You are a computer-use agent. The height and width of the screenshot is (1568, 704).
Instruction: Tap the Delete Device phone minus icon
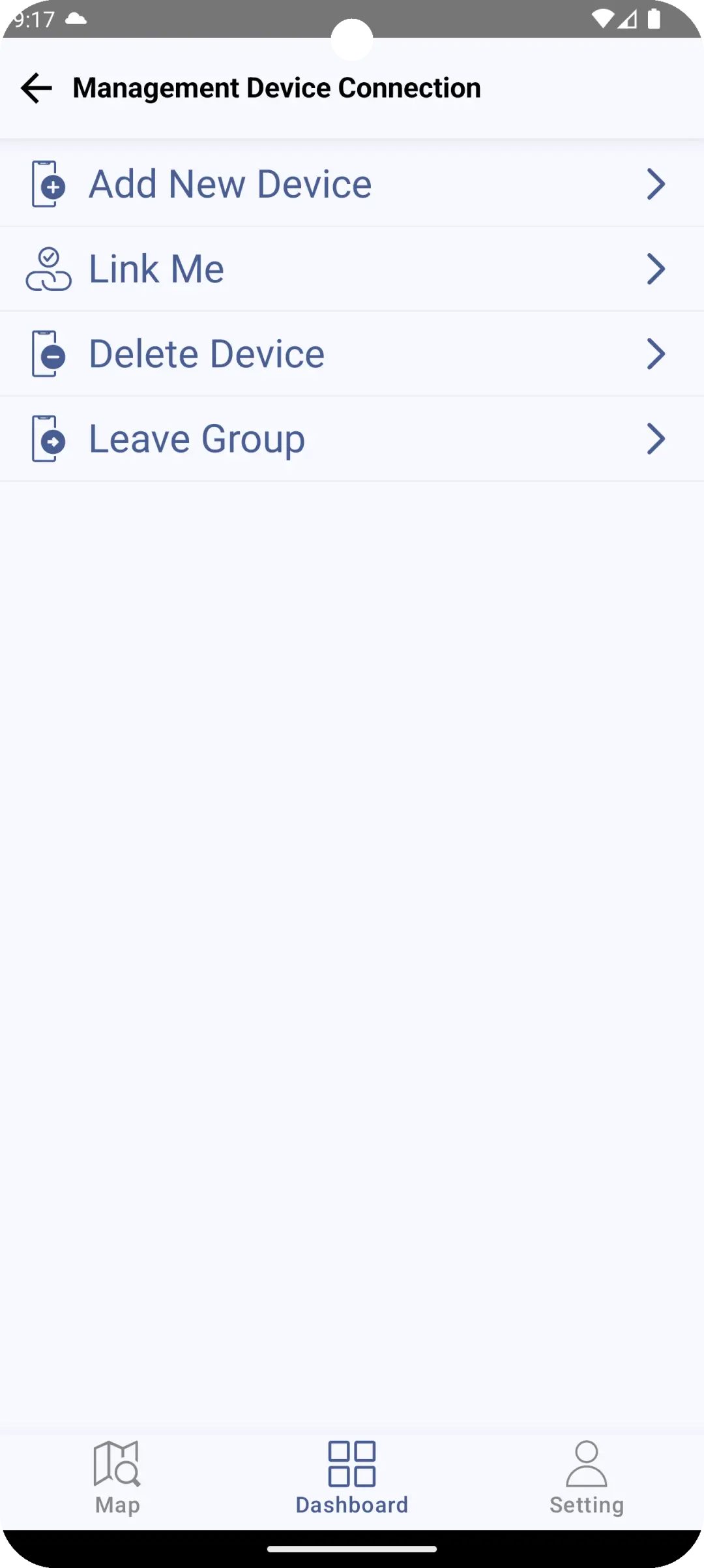[x=49, y=353]
